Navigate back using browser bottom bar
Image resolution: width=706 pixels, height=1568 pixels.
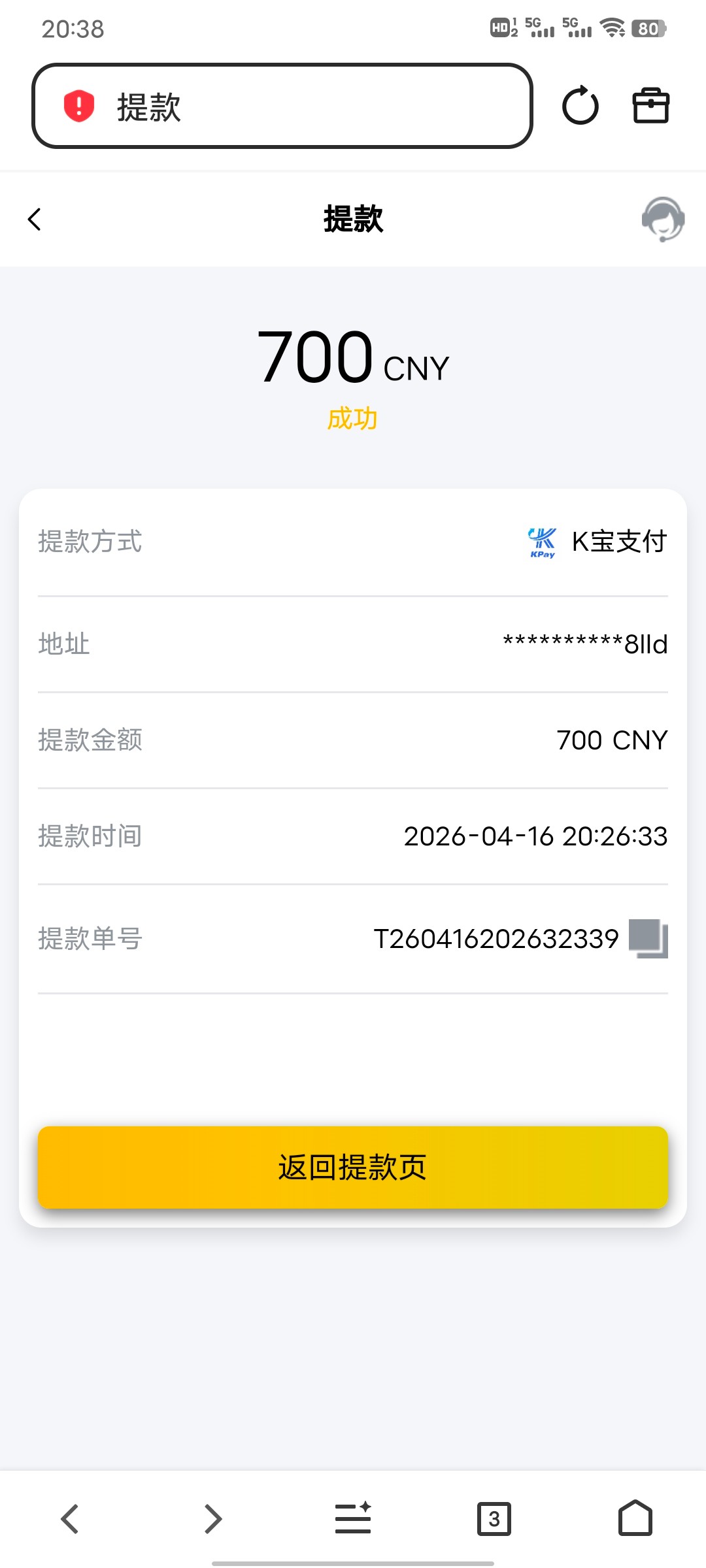[x=70, y=1518]
